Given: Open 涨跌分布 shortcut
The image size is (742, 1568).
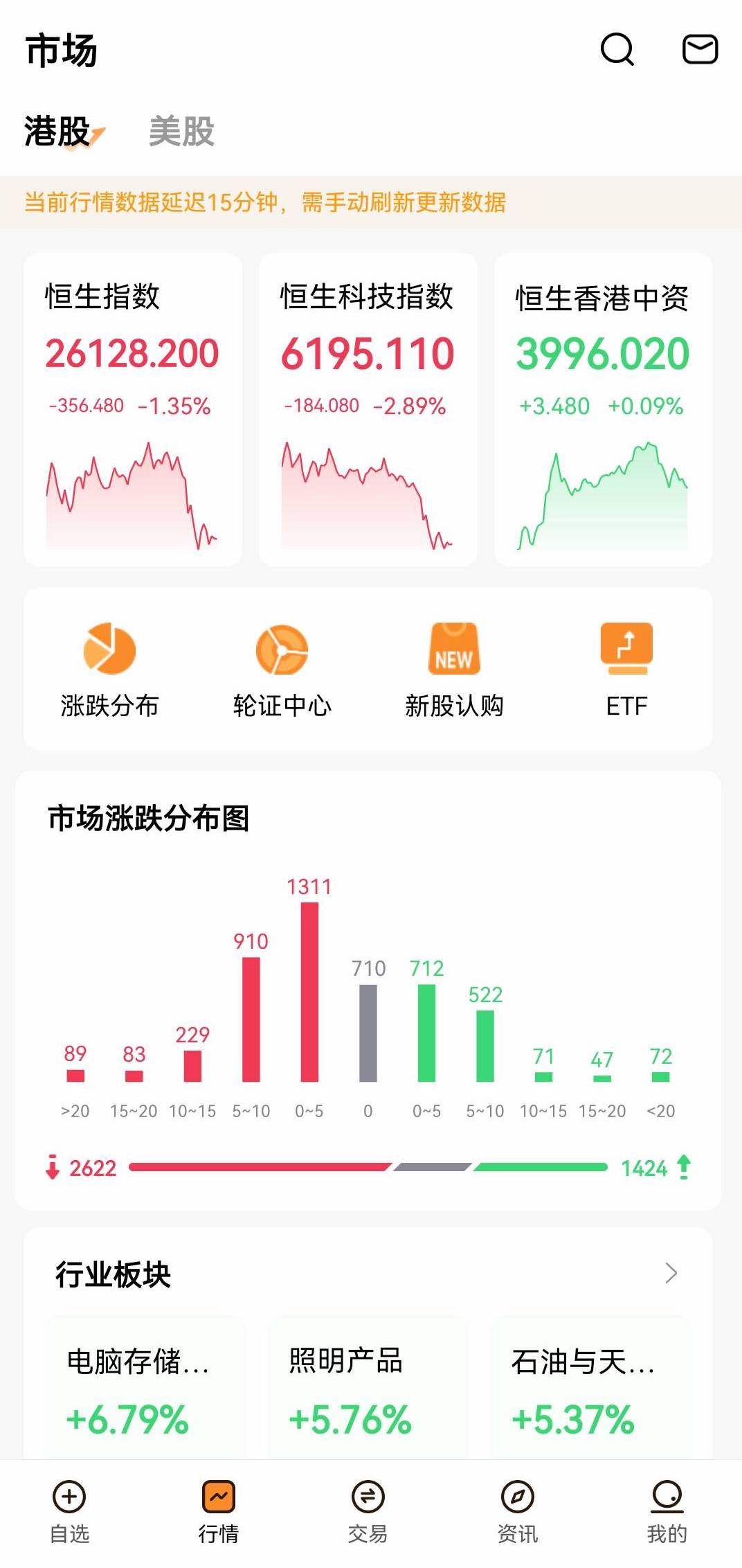Looking at the screenshot, I should 109,668.
